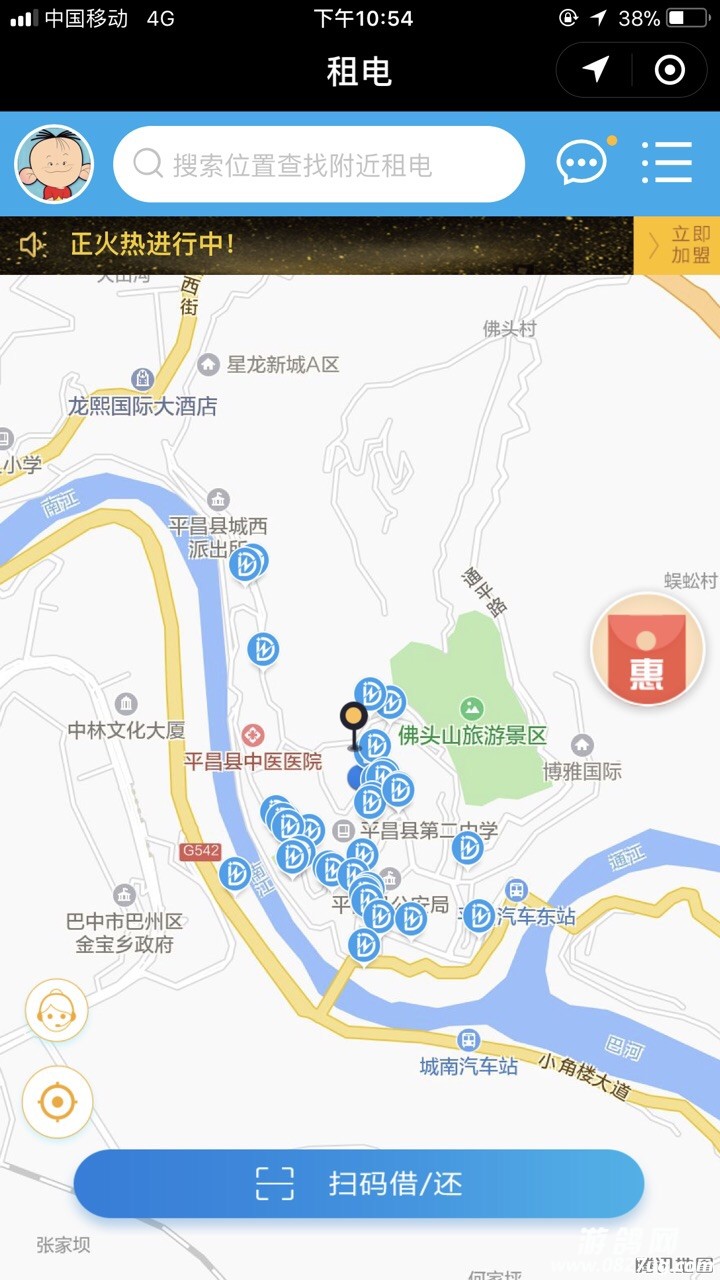The height and width of the screenshot is (1280, 720).
Task: Open the messages chat bubble
Action: tap(581, 162)
